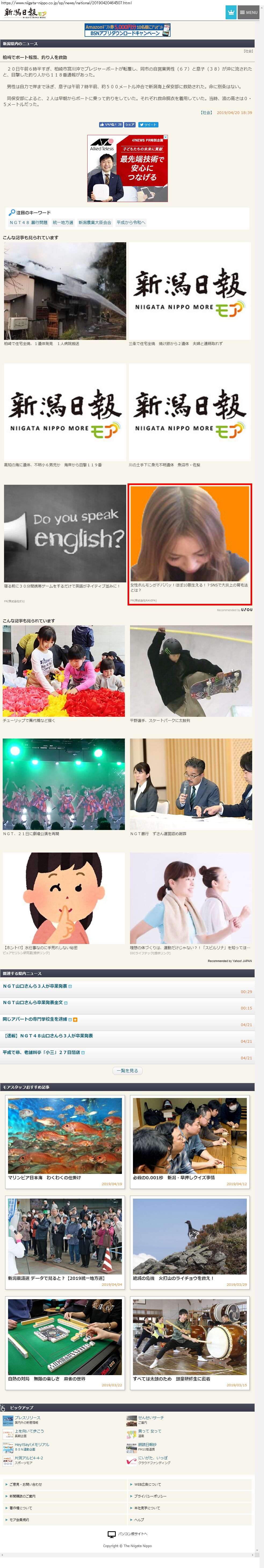264x1568 pixels.
Task: Open the 平成から令和へ keyword link
Action: pyautogui.click(x=131, y=222)
